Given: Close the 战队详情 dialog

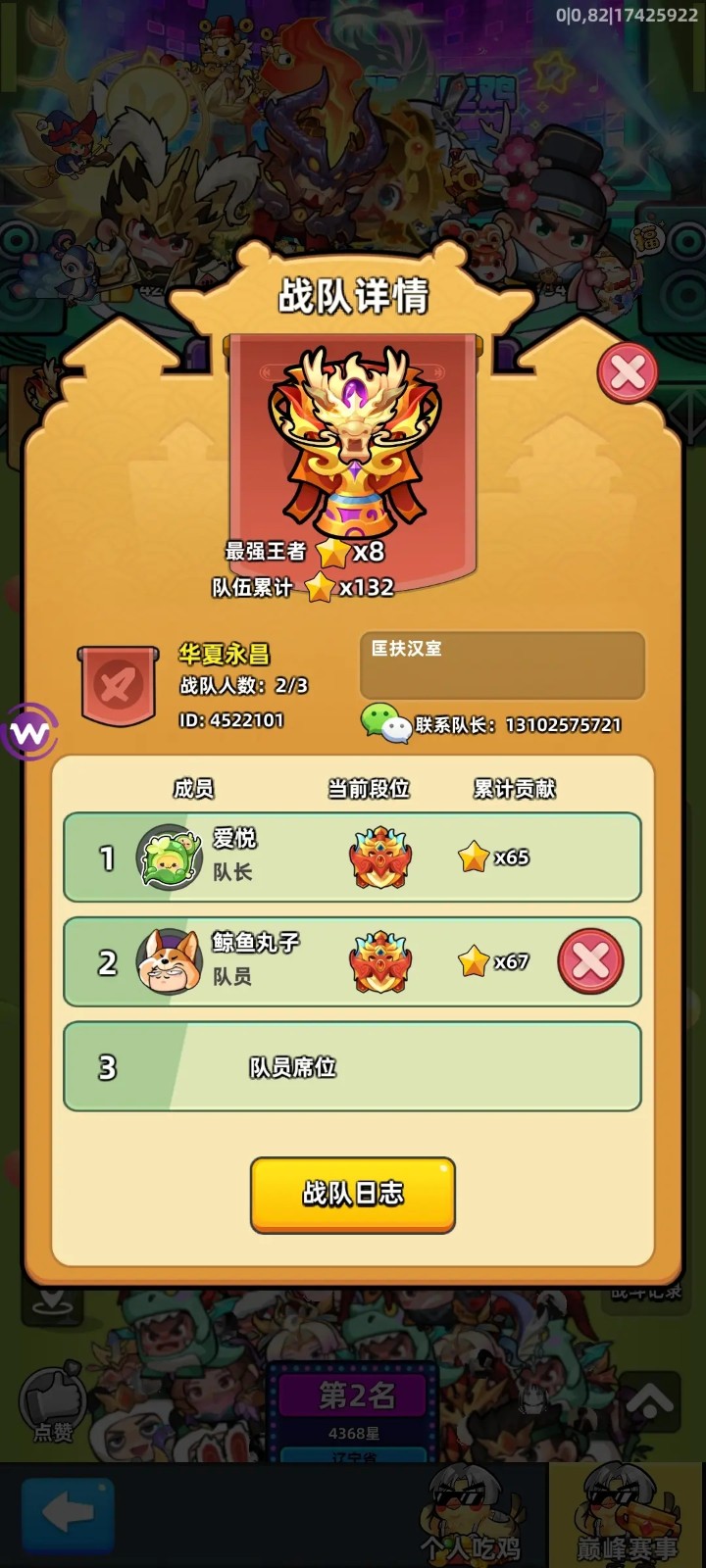Looking at the screenshot, I should tap(628, 372).
